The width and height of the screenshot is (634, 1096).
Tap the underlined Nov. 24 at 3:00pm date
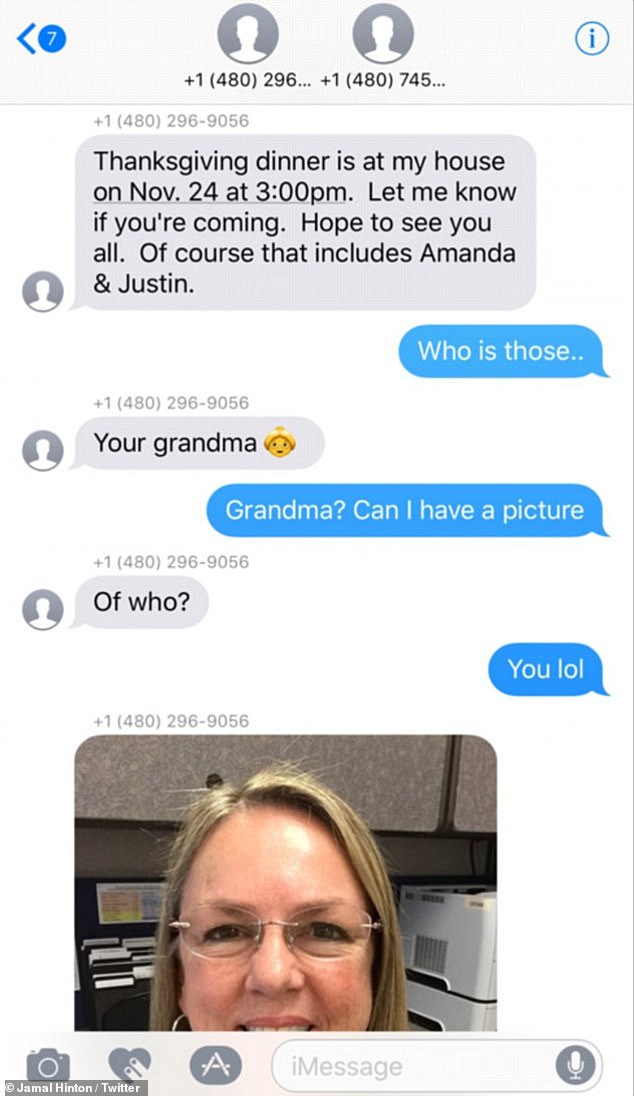click(220, 191)
